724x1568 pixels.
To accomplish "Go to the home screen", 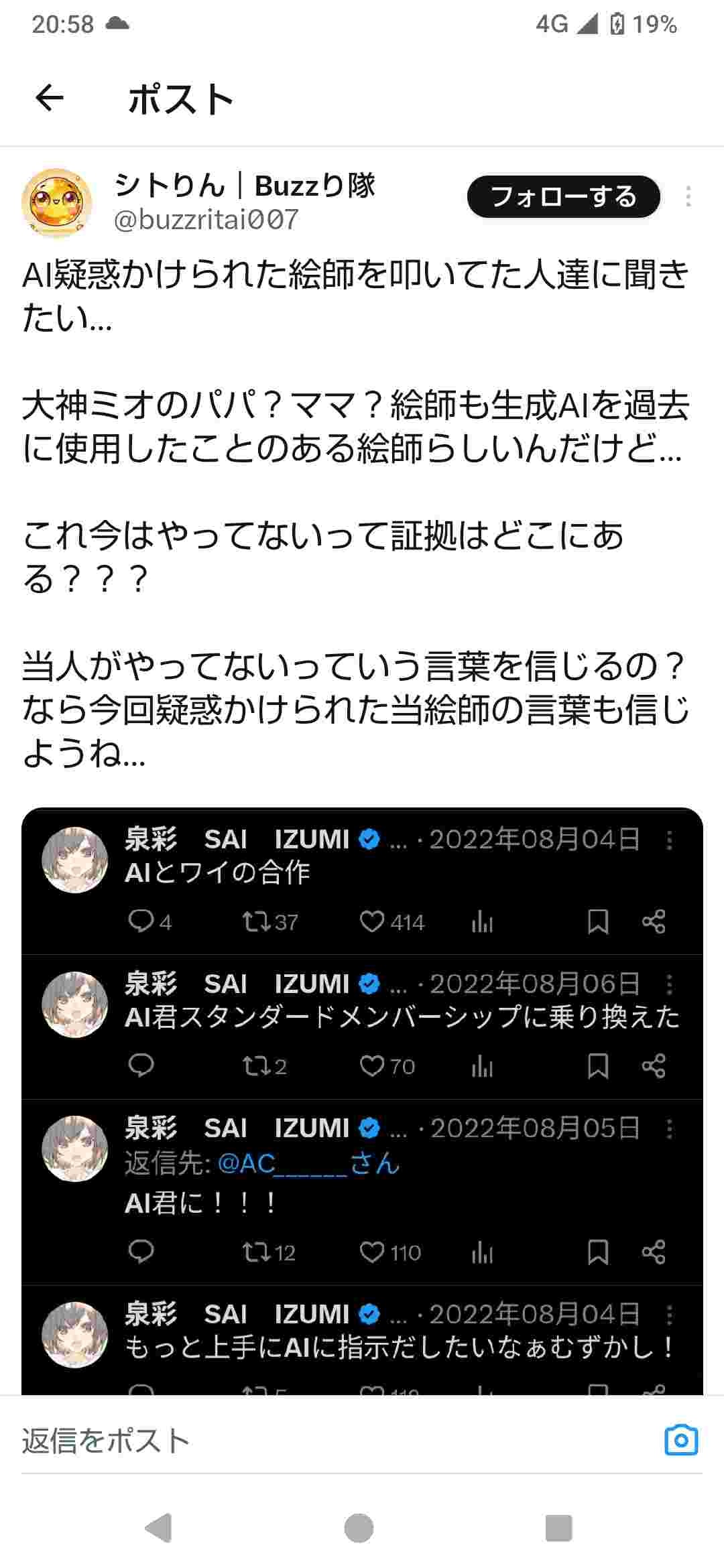I will [x=359, y=1528].
